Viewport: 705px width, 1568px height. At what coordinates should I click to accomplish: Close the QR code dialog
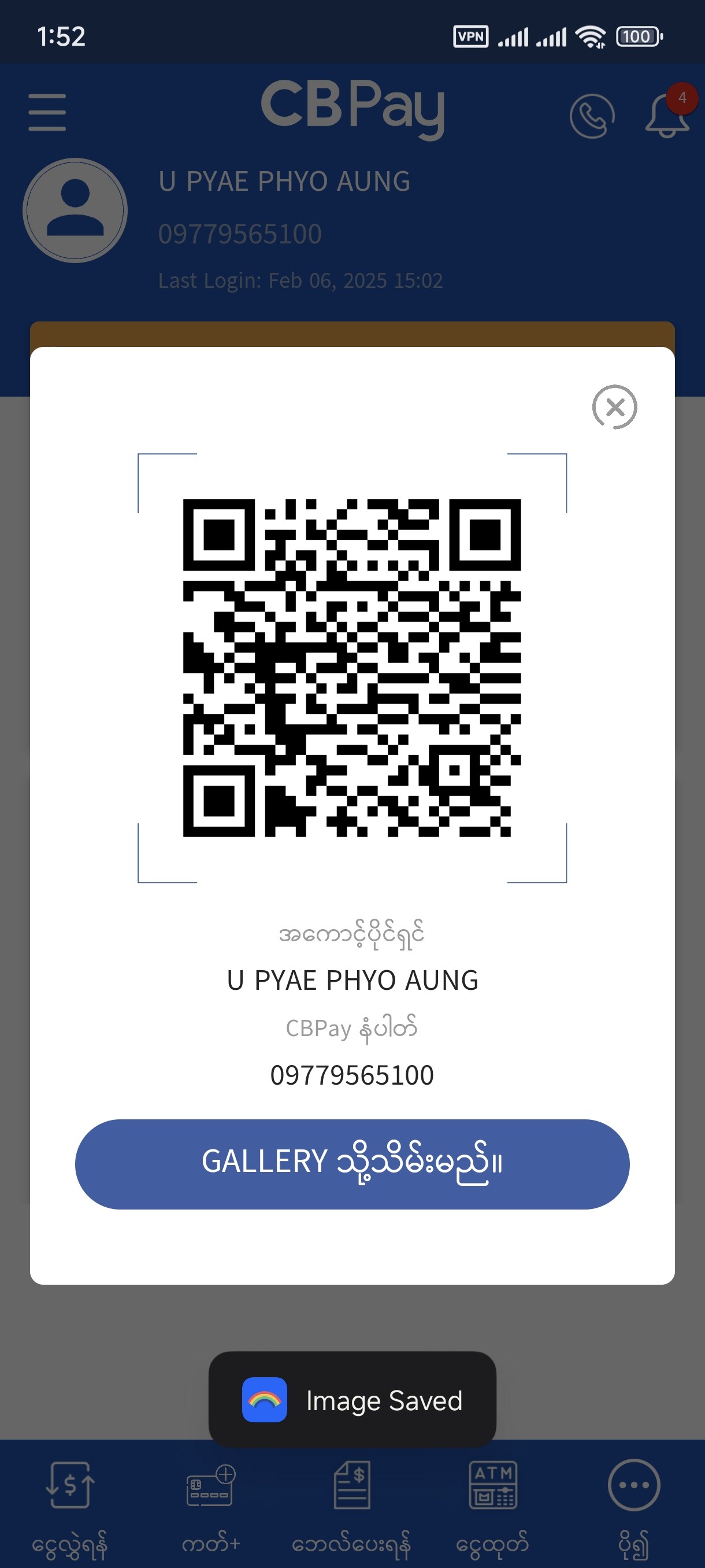click(x=614, y=406)
